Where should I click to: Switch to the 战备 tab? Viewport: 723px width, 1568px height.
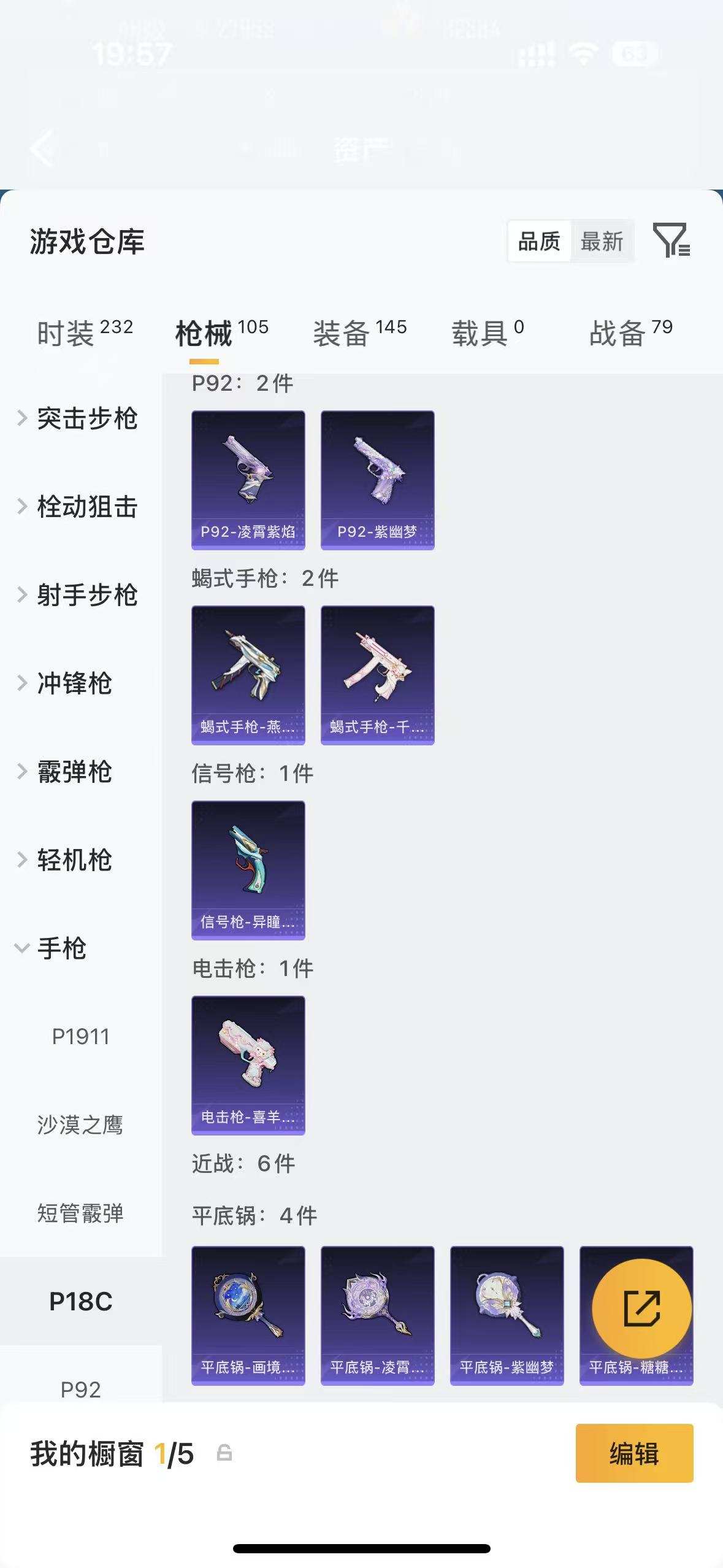616,331
